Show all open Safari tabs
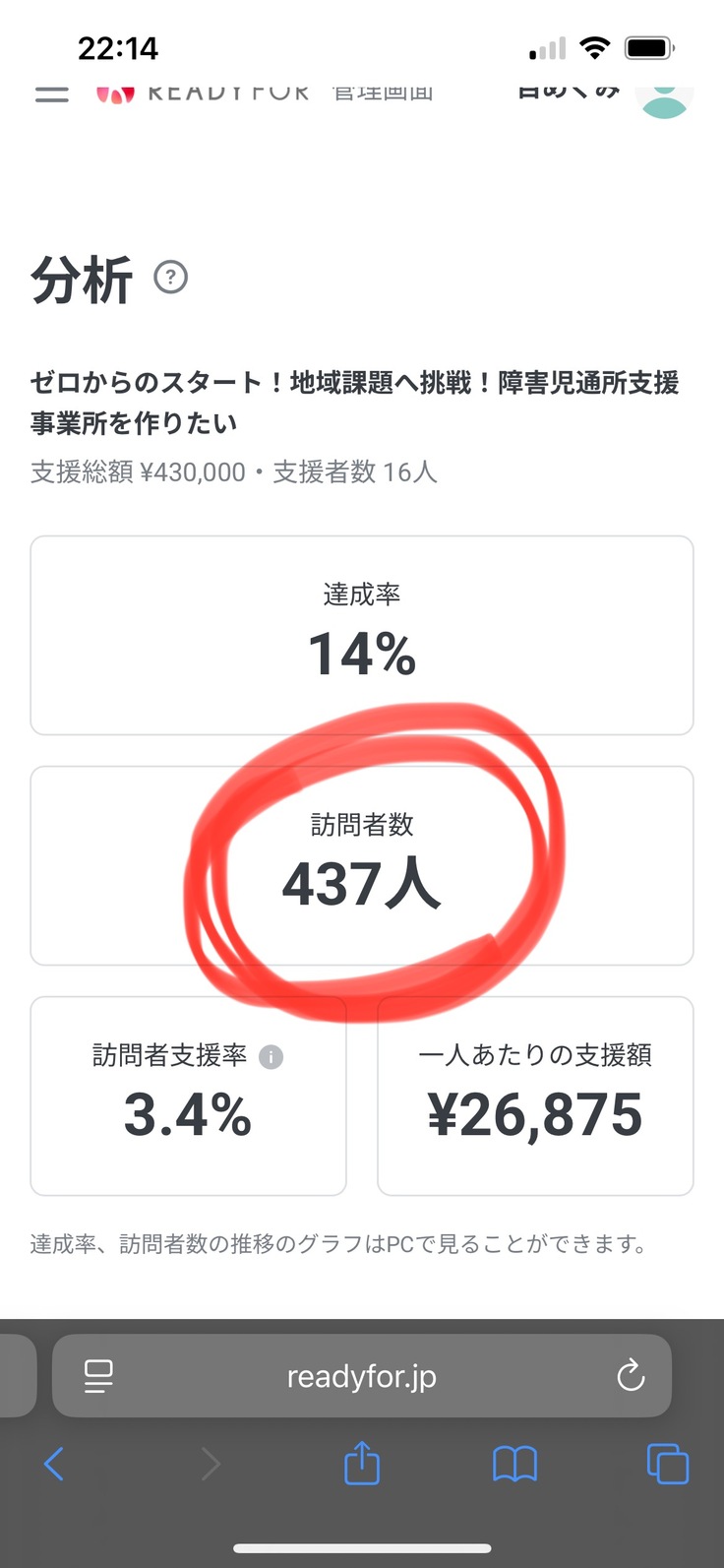The image size is (724, 1568). click(x=668, y=1464)
